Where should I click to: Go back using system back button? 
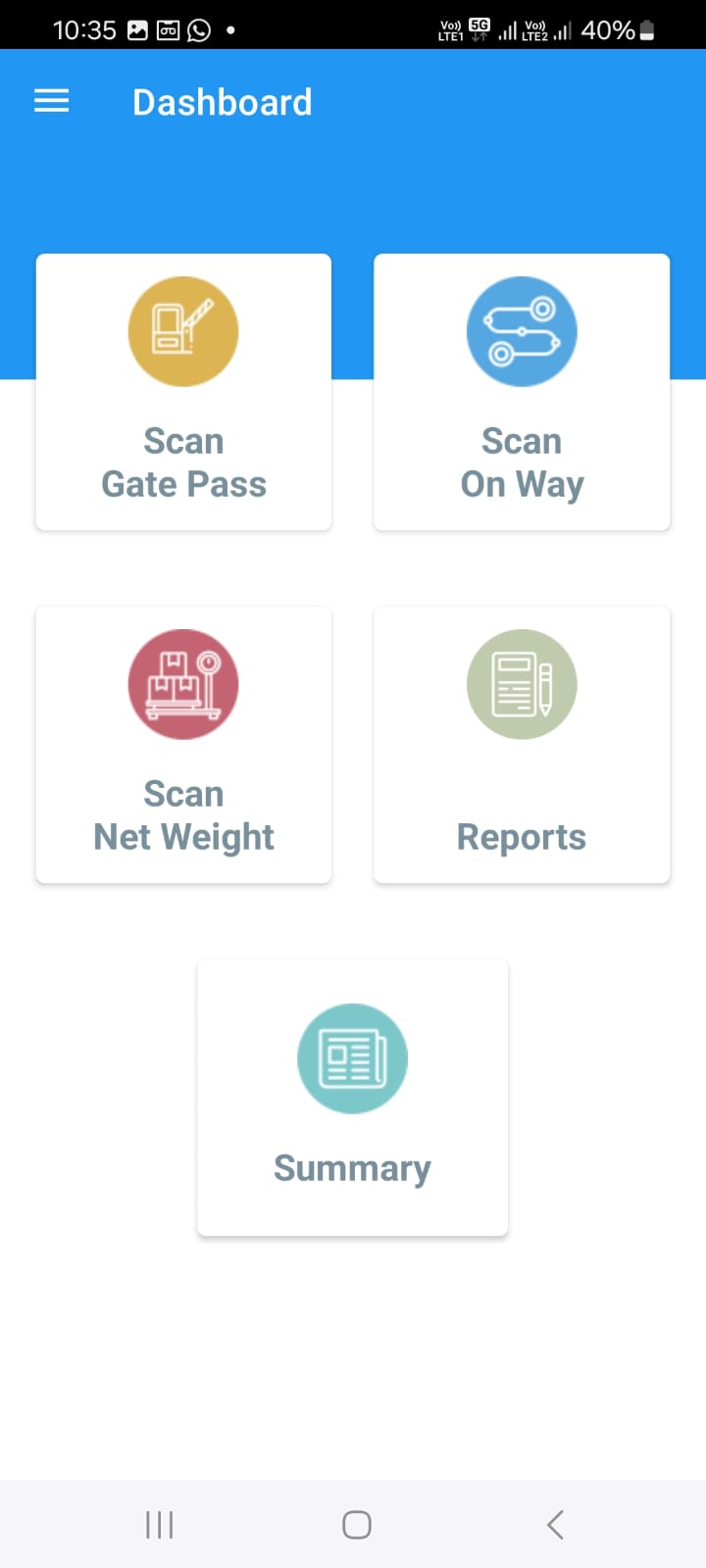click(x=555, y=1524)
